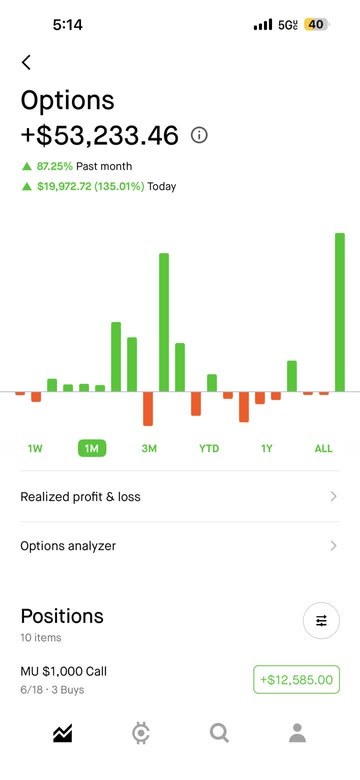Select the 1M time range
Screen dimensions: 360x780
click(x=92, y=448)
